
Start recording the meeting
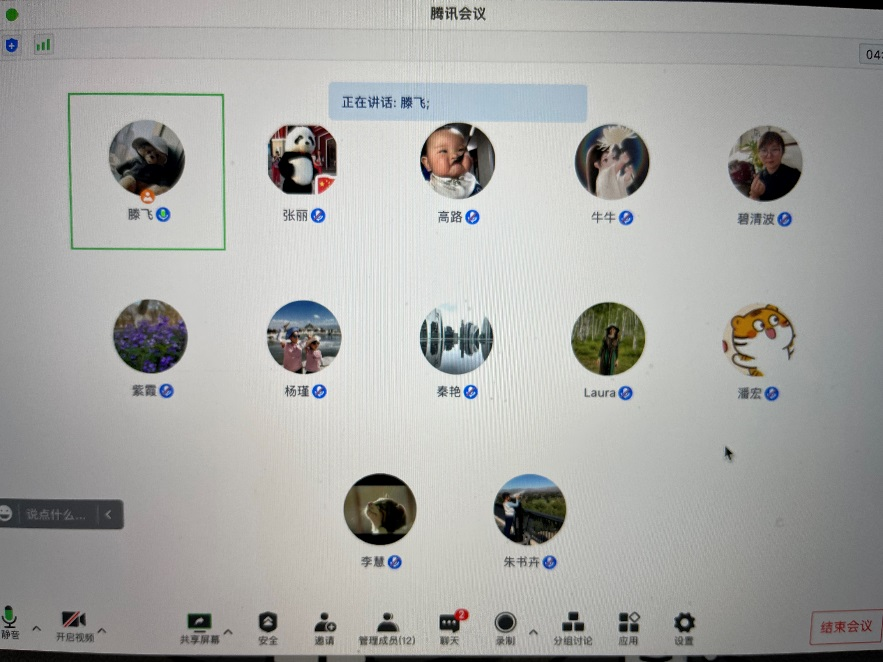[505, 627]
